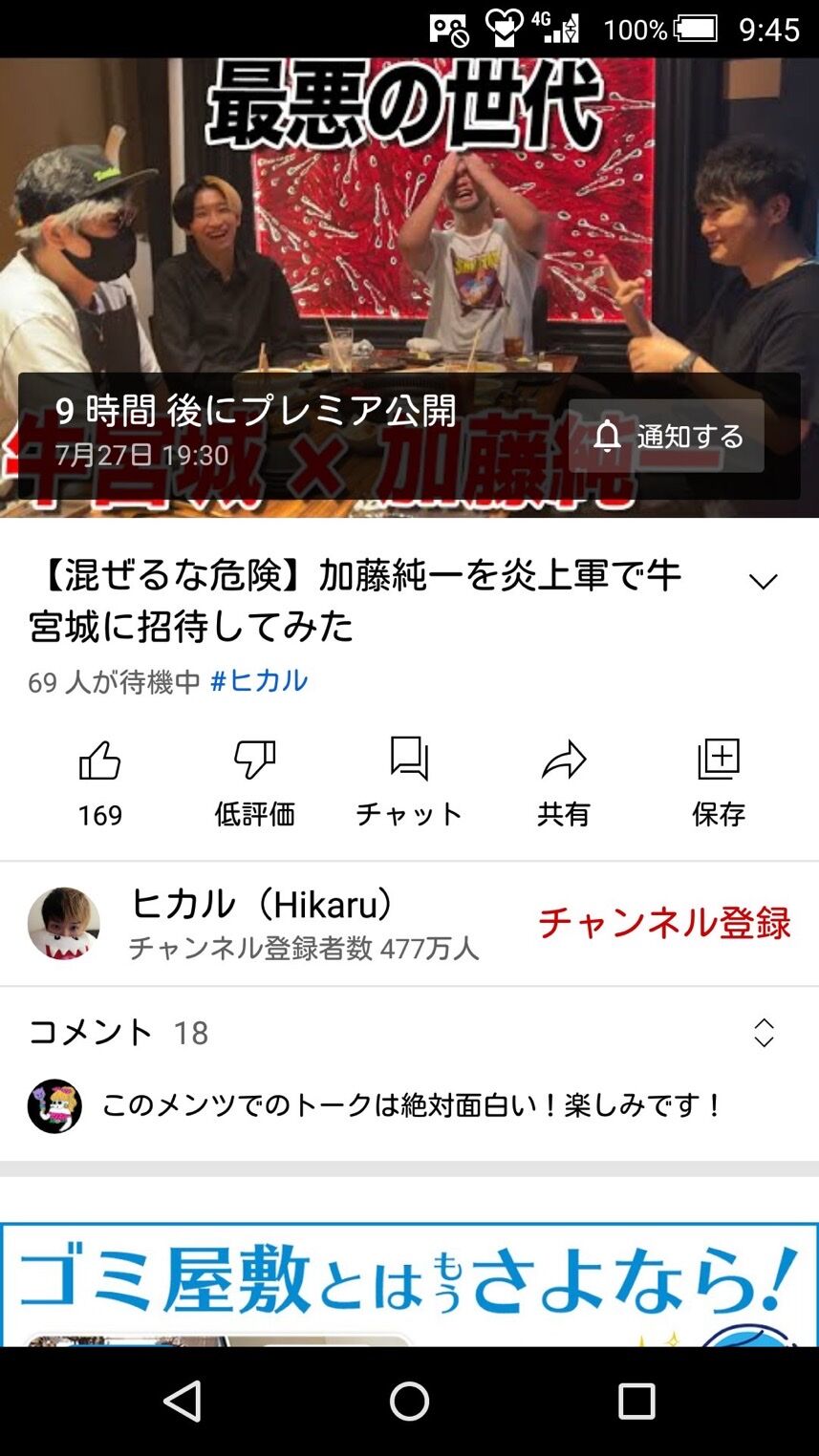819x1456 pixels.
Task: Tap the 通知する reminder button
Action: [666, 437]
